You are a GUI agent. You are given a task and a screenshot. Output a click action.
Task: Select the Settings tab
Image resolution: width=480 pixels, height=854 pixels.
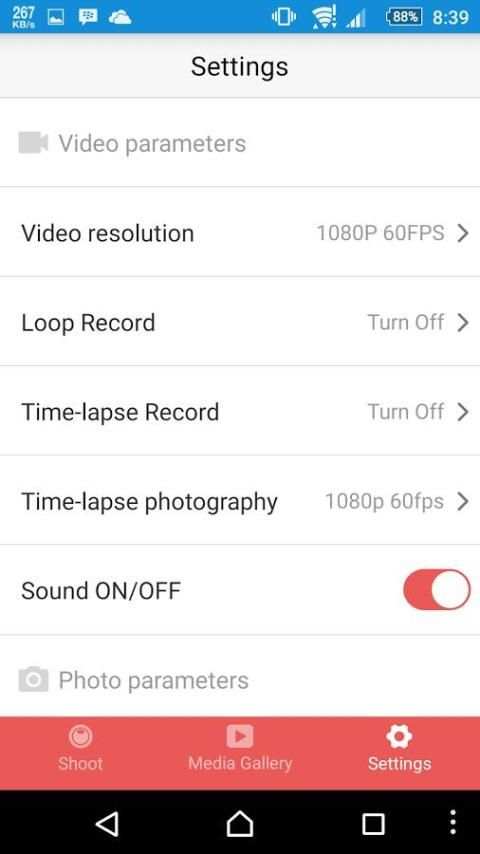[x=399, y=749]
